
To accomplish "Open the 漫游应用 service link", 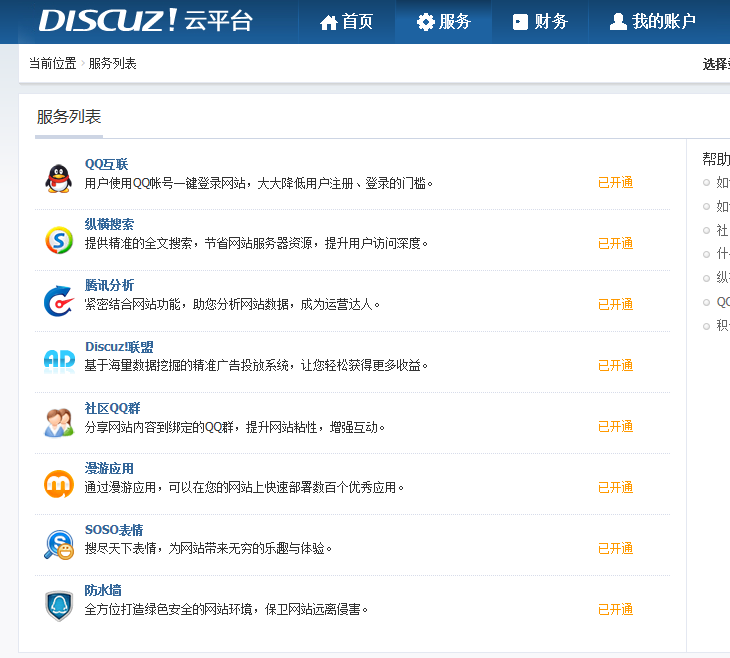I will [109, 469].
